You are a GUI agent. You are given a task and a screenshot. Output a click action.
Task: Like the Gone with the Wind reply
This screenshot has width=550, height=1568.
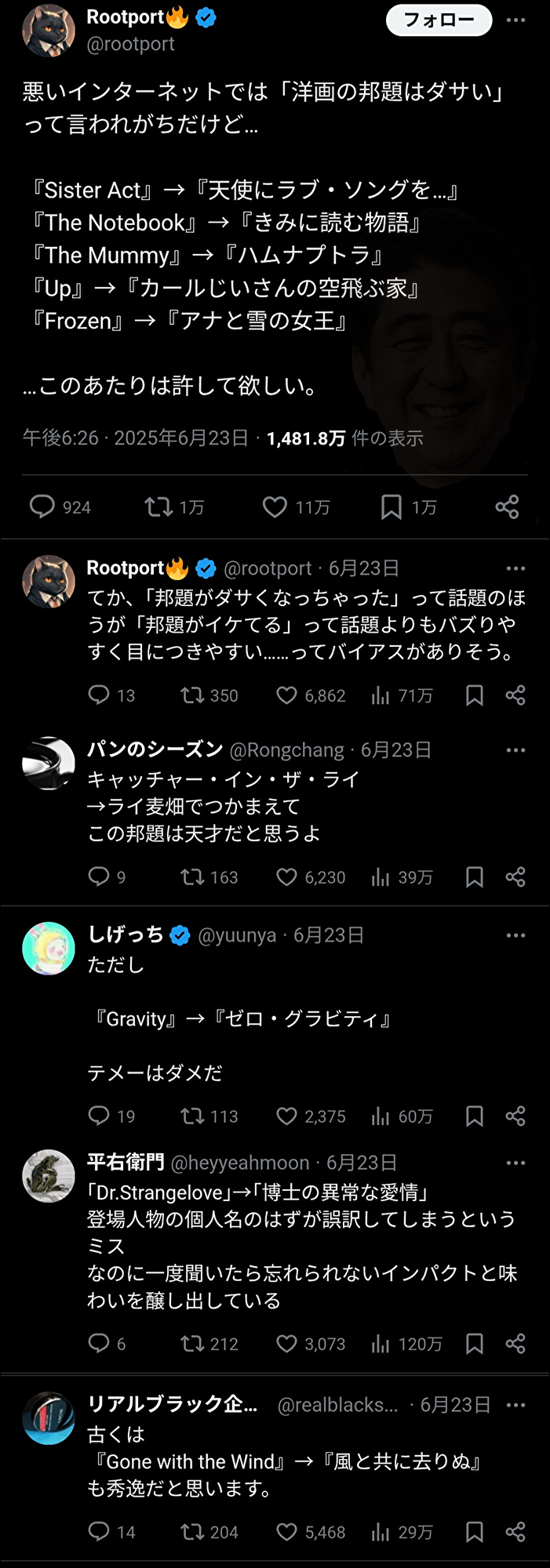(x=287, y=1532)
